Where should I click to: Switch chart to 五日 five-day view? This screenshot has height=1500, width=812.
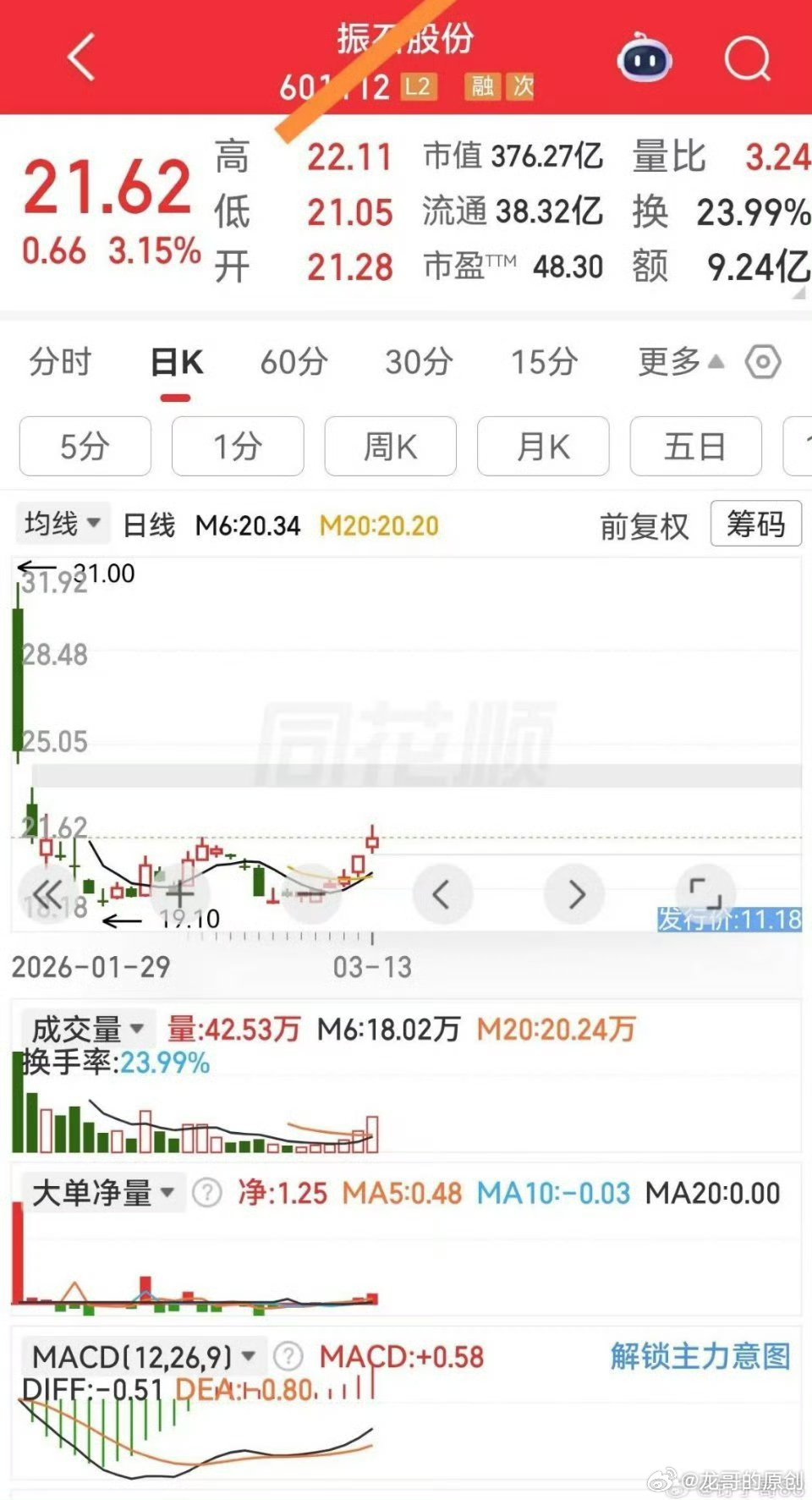(x=695, y=447)
